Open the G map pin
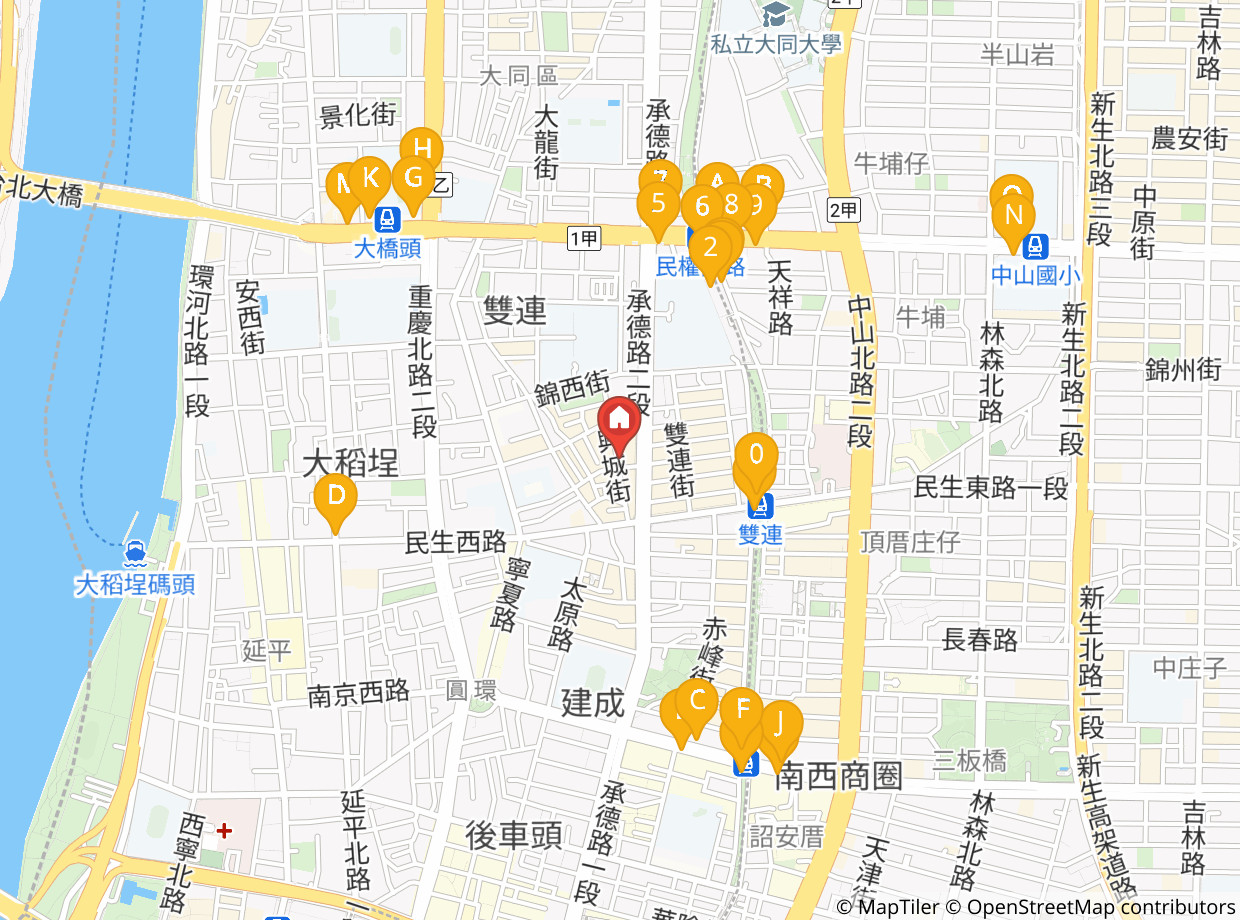The width and height of the screenshot is (1240, 920). [412, 180]
